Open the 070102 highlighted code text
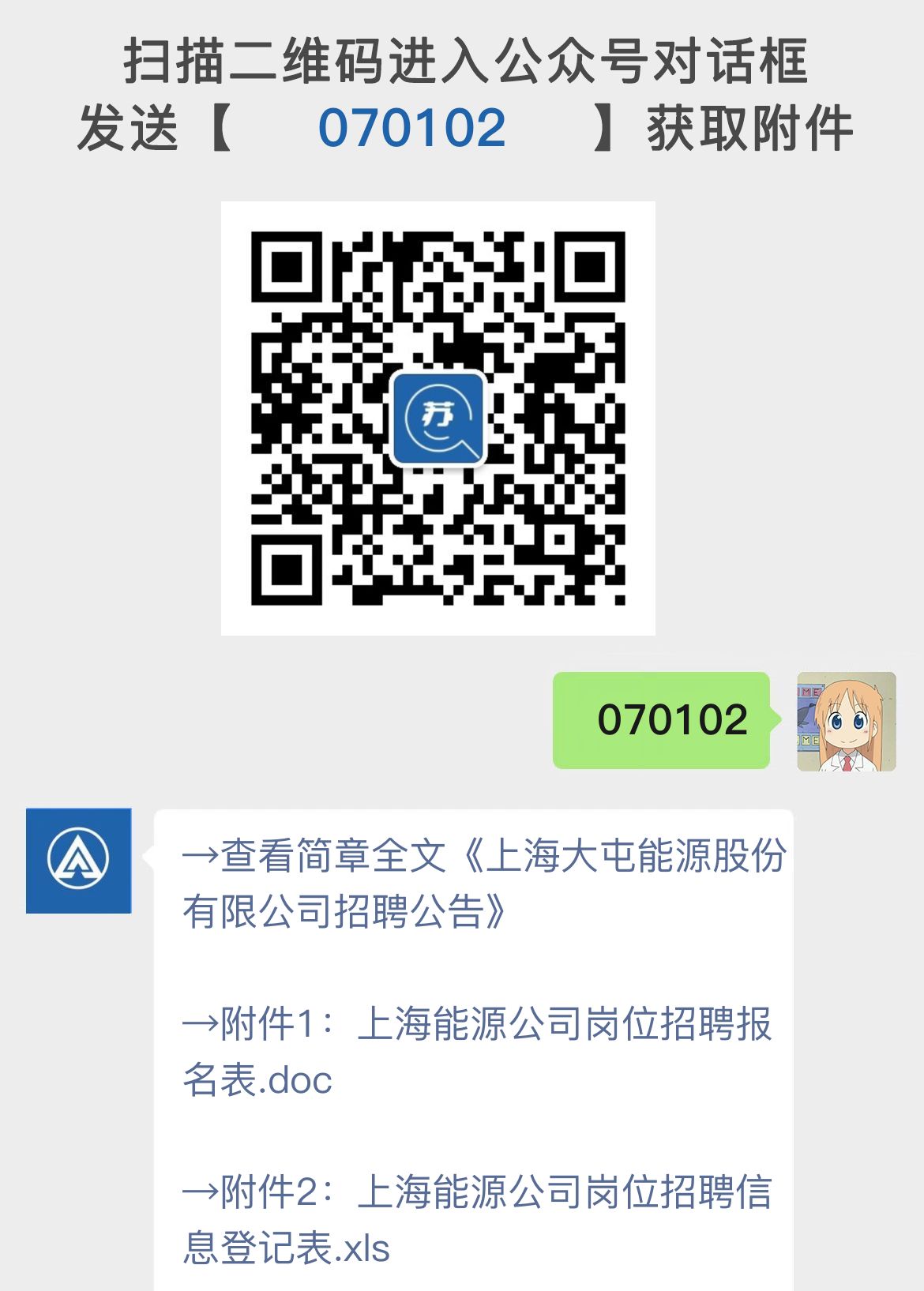Viewport: 924px width, 1291px height. [x=414, y=129]
